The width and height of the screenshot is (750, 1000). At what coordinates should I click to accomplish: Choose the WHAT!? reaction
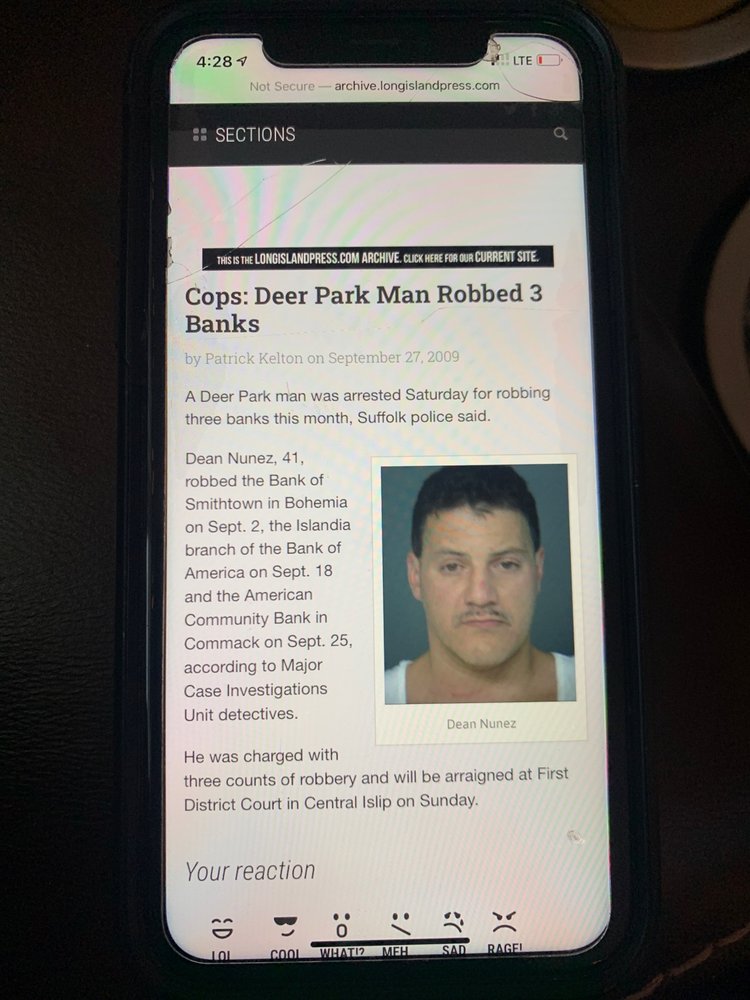click(342, 932)
